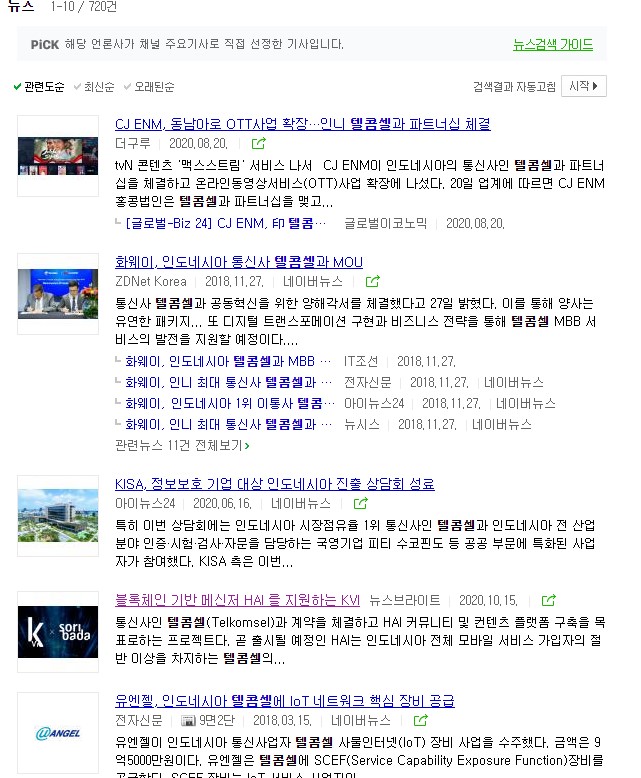Select 관련도순 sorting

coord(44,87)
